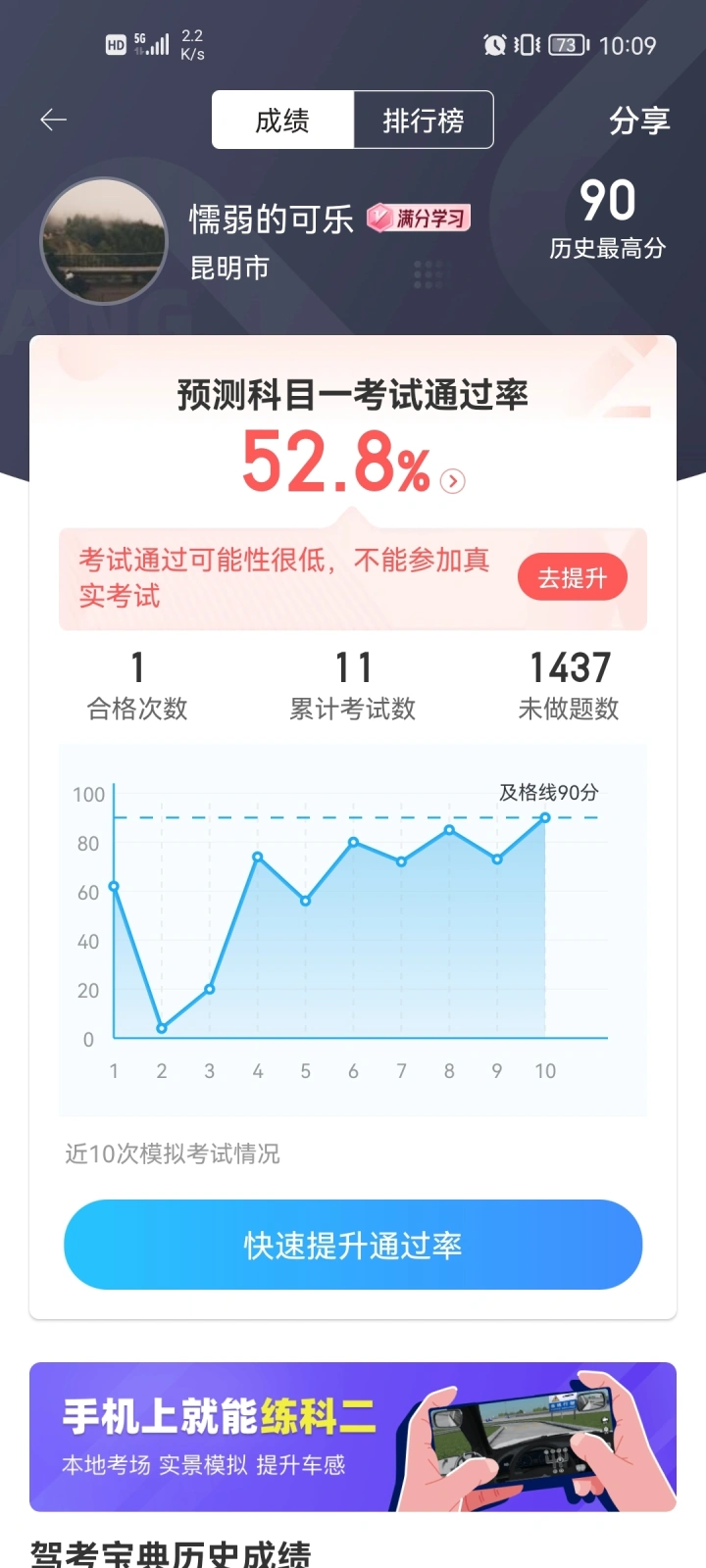Open the 手机上就能练科二 banner
Image resolution: width=706 pixels, height=1568 pixels.
[x=353, y=1437]
